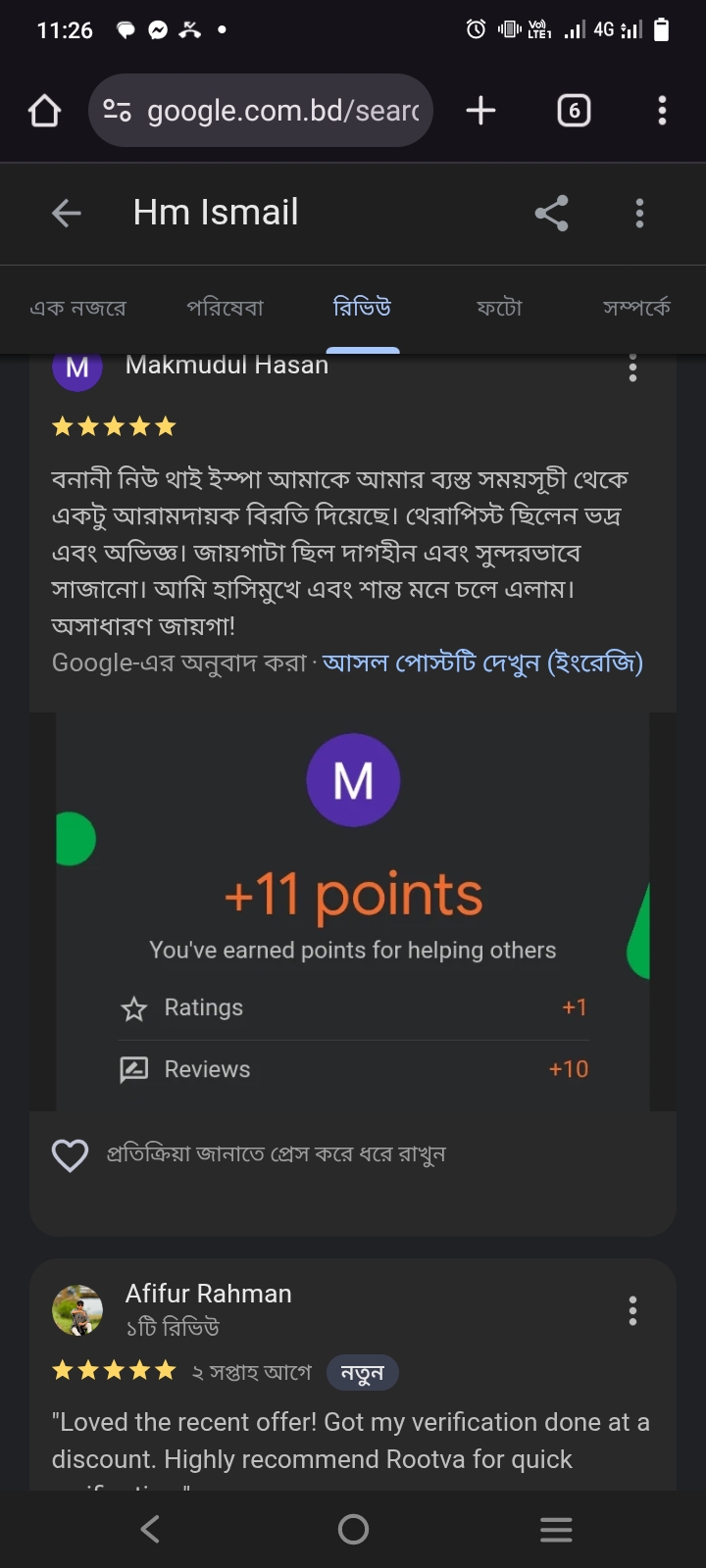Open options for Makmudul Hasan's review
Image resolution: width=706 pixels, height=1568 pixels.
(632, 368)
